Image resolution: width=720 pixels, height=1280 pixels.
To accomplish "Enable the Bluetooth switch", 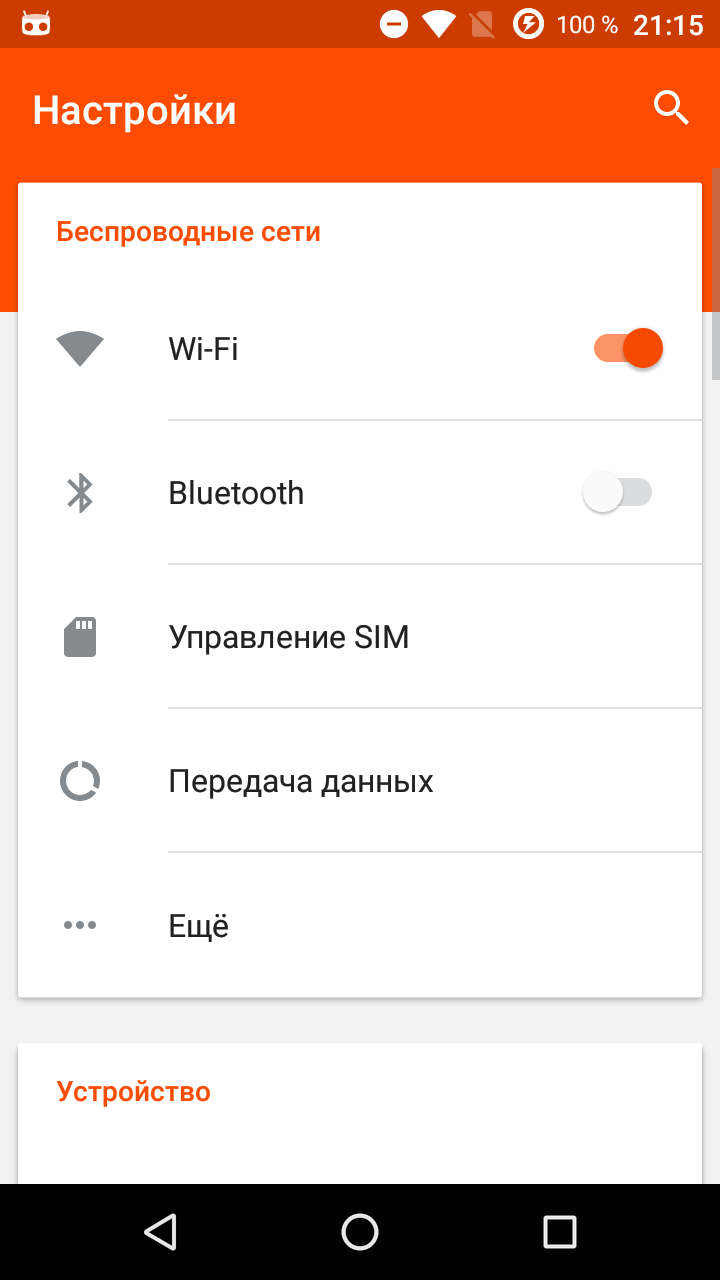I will point(617,492).
